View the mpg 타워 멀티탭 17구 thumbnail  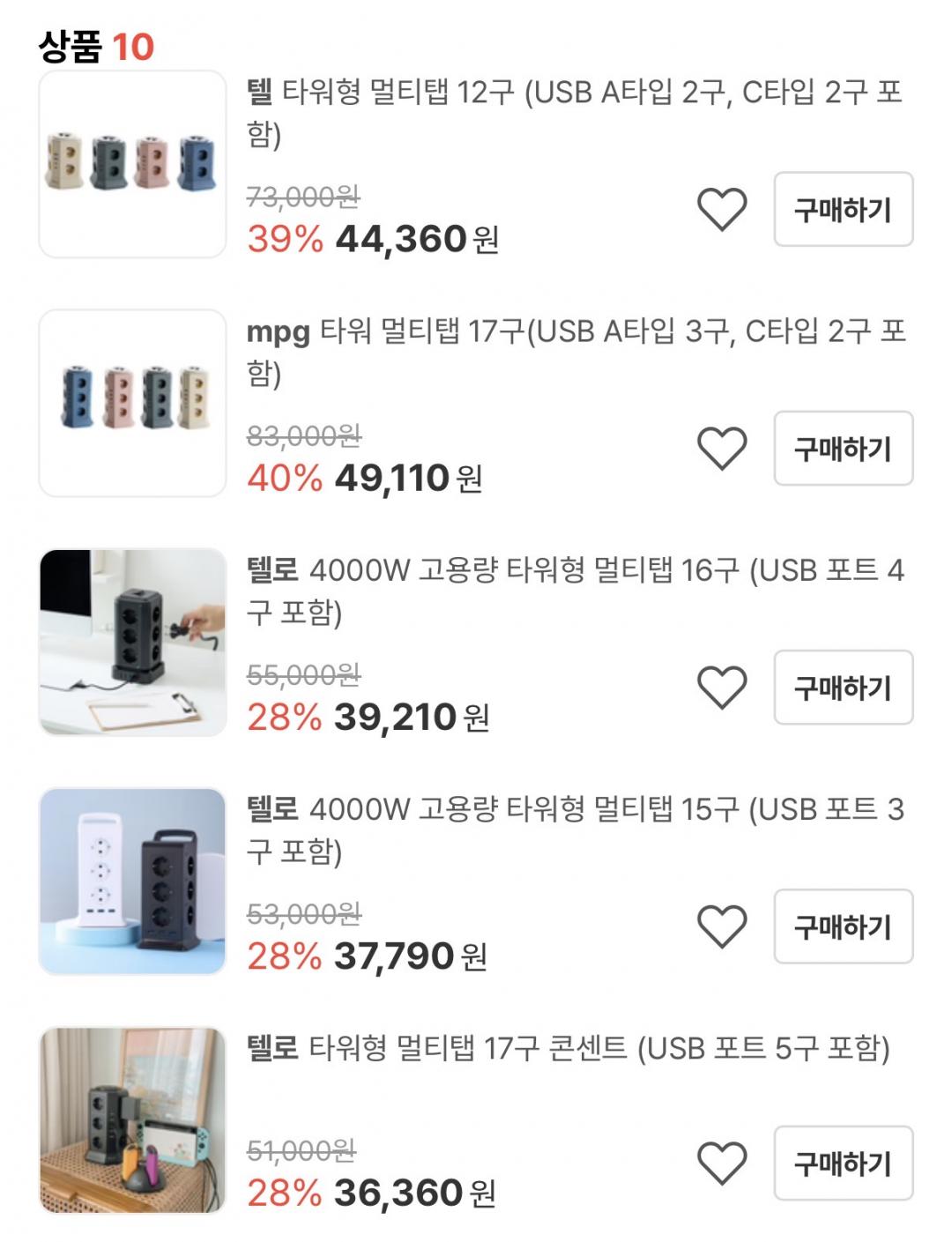pyautogui.click(x=133, y=403)
